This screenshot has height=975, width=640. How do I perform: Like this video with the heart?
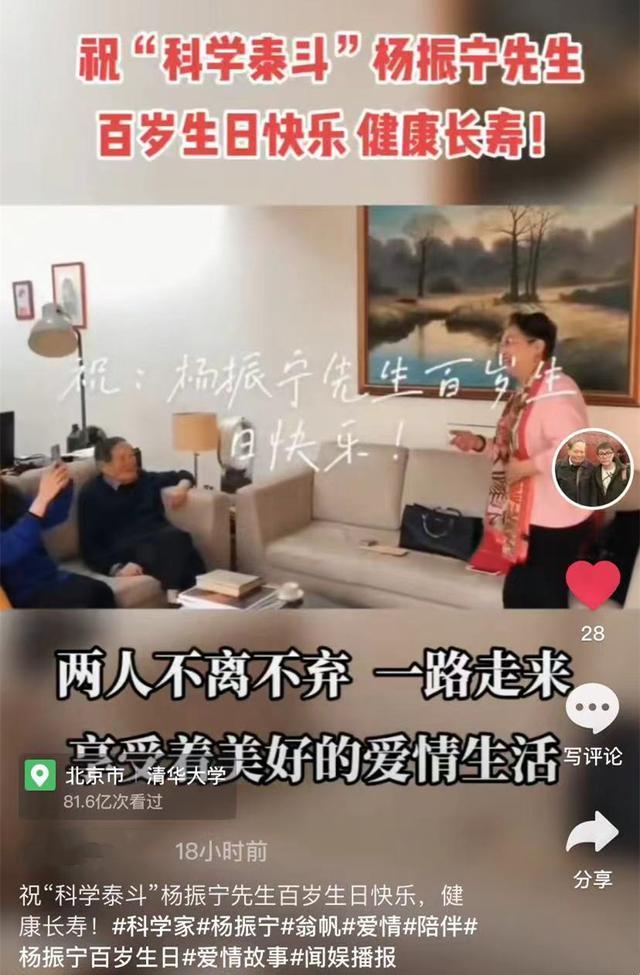592,586
